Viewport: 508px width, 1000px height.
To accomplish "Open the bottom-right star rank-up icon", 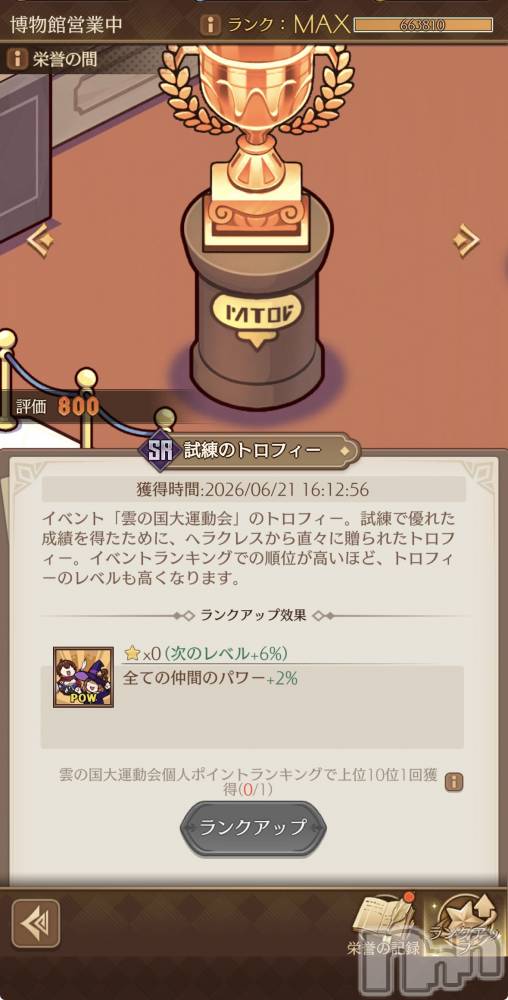I will tap(465, 924).
